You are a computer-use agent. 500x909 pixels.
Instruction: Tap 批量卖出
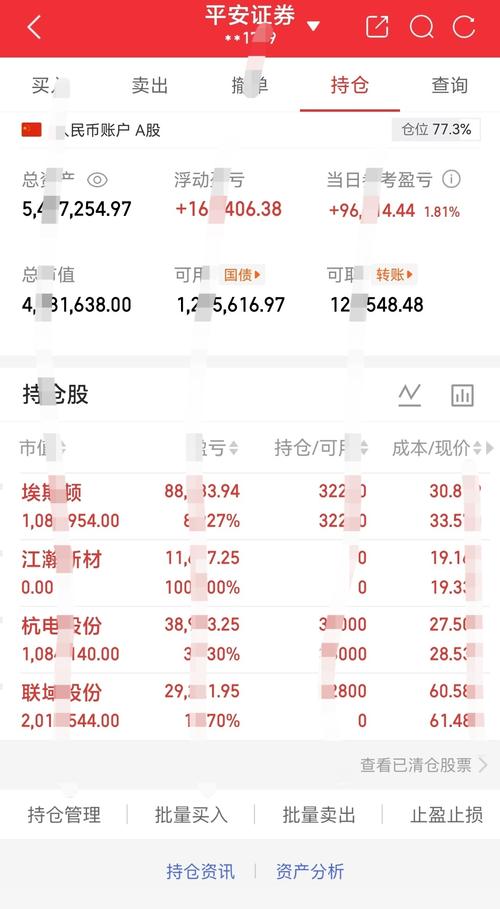coord(318,815)
